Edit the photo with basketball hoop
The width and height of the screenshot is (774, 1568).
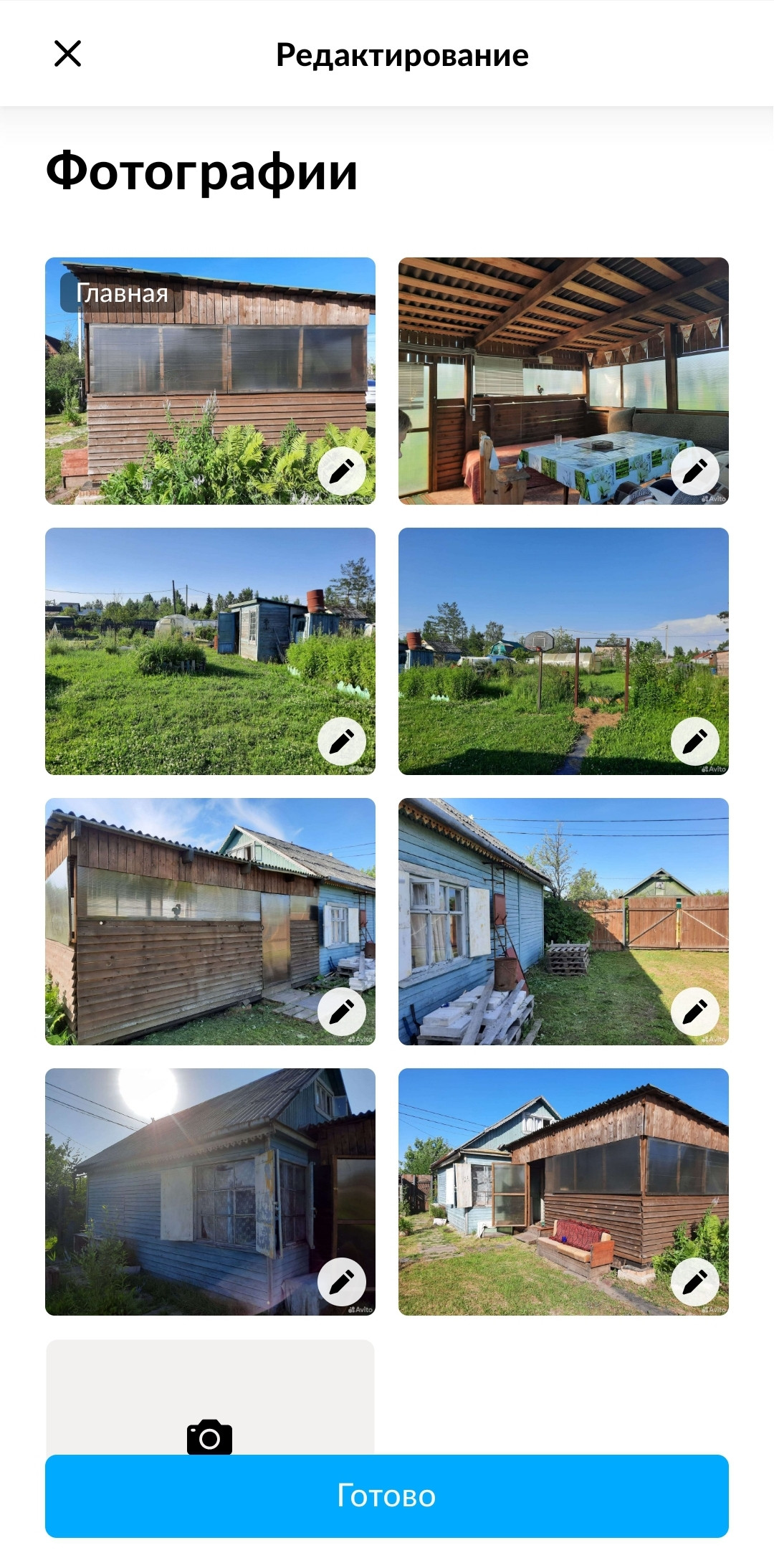tap(695, 741)
